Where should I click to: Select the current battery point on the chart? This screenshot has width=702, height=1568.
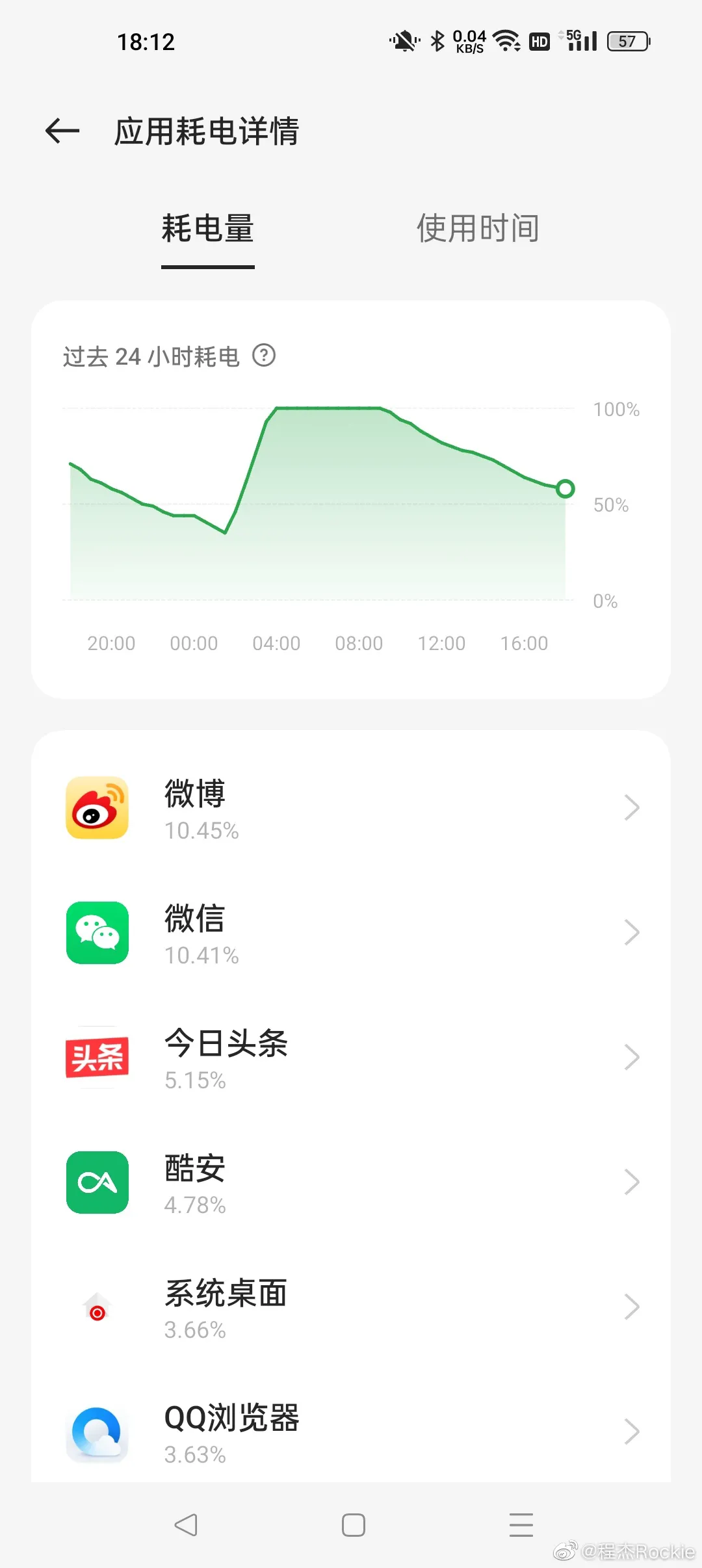coord(565,489)
